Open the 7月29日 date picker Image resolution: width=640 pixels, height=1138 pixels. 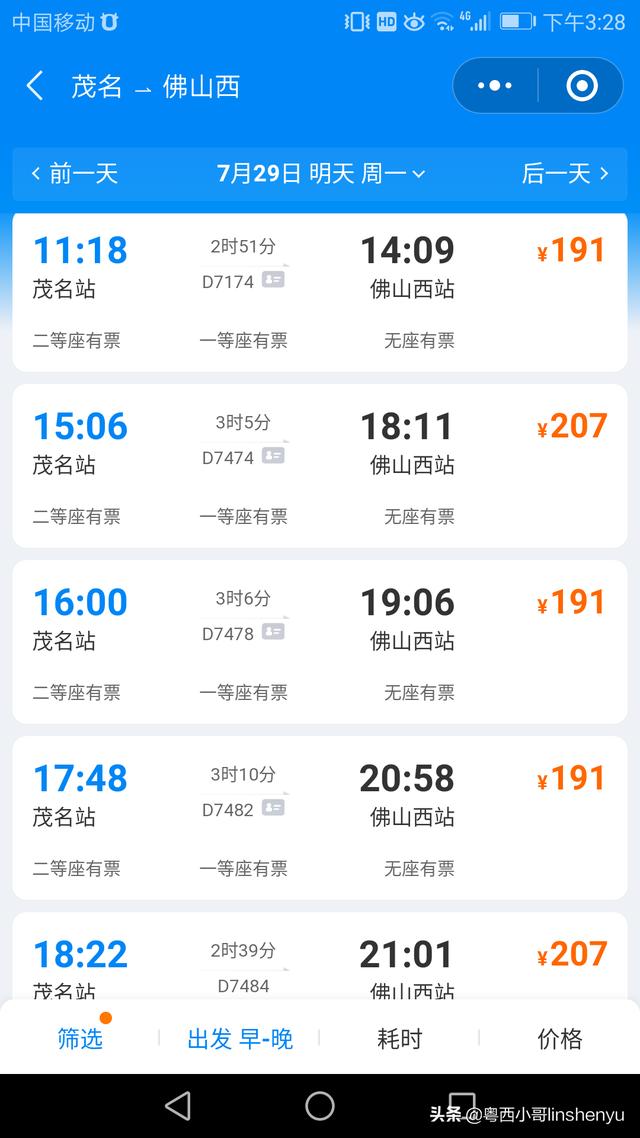click(x=320, y=174)
